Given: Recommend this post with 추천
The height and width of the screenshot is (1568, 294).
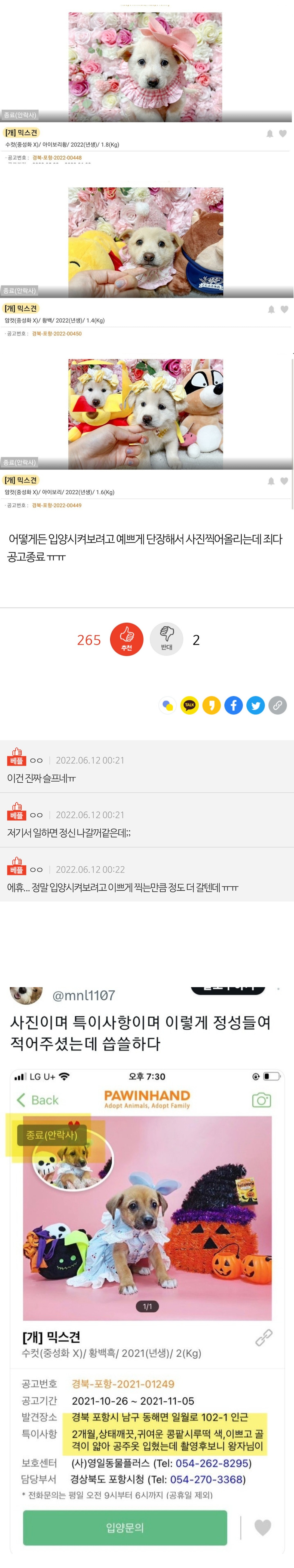Looking at the screenshot, I should click(x=126, y=639).
